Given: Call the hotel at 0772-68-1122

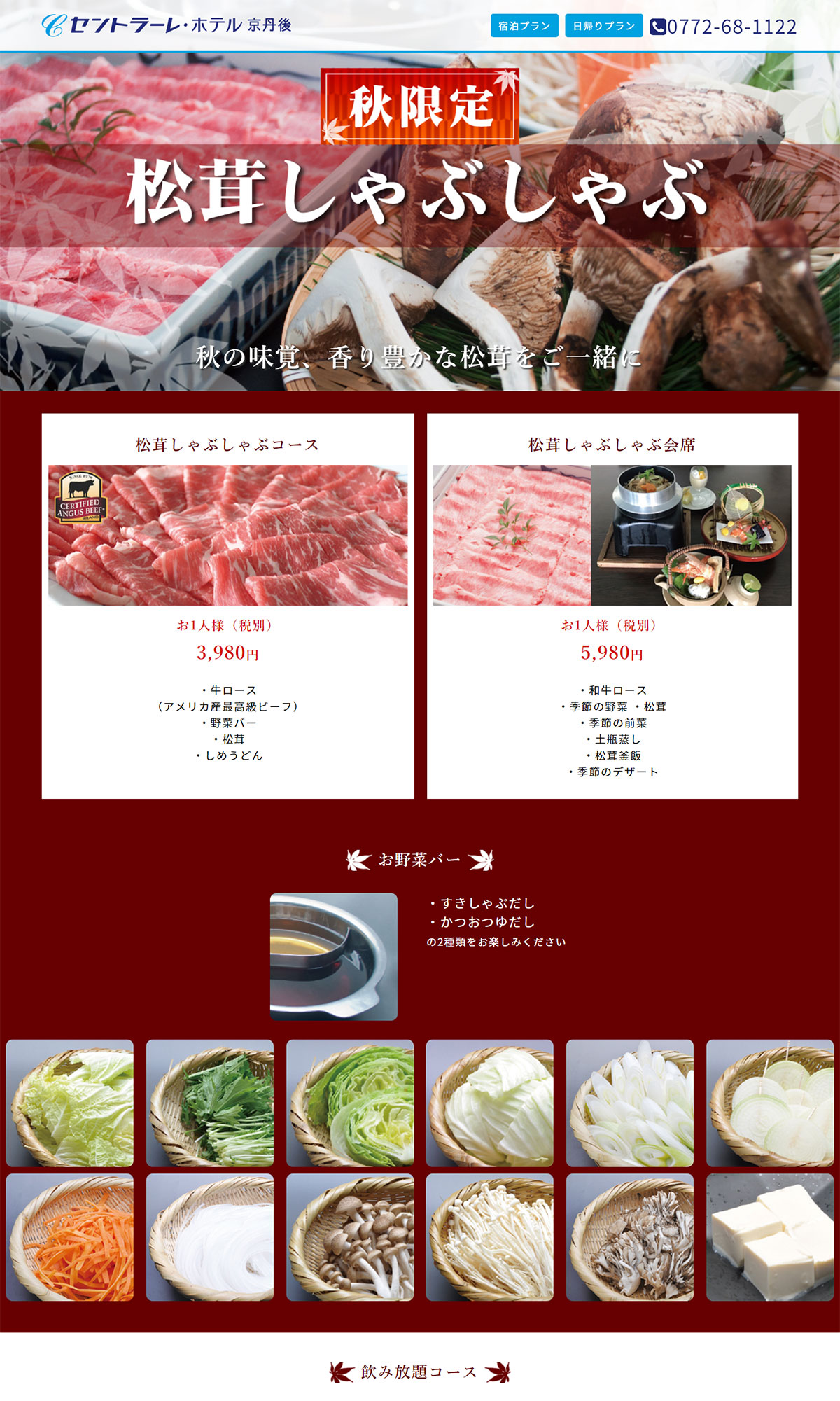Looking at the screenshot, I should pyautogui.click(x=724, y=27).
